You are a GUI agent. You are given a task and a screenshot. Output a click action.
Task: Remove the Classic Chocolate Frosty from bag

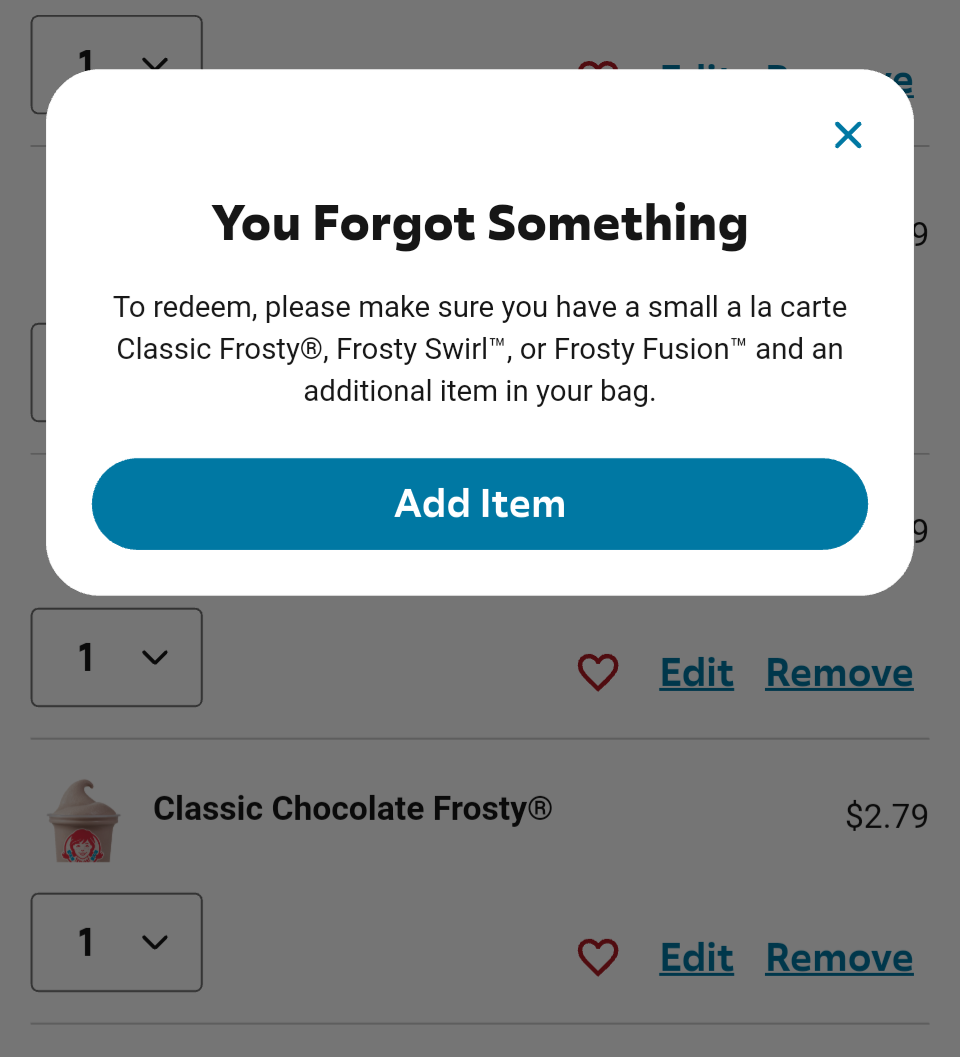point(839,958)
